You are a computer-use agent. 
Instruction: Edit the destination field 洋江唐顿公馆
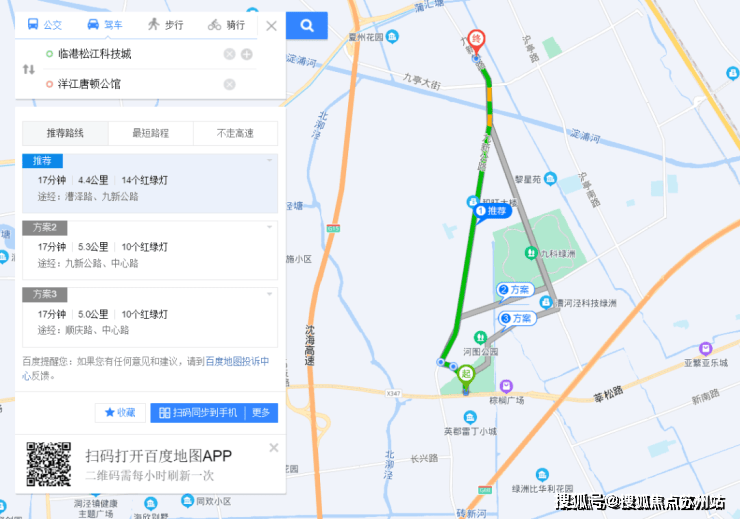point(130,84)
